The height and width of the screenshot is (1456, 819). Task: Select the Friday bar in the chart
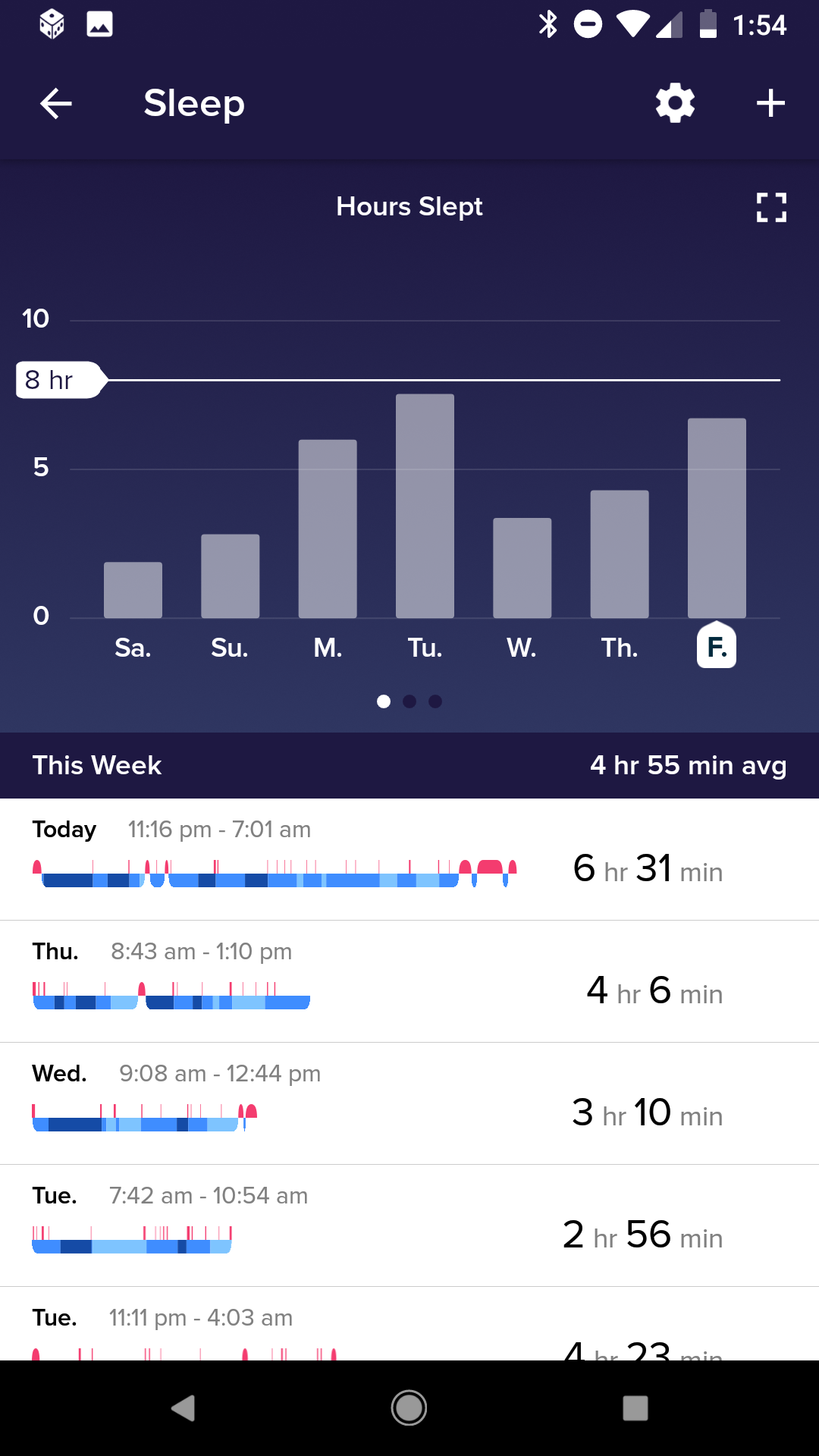click(717, 518)
